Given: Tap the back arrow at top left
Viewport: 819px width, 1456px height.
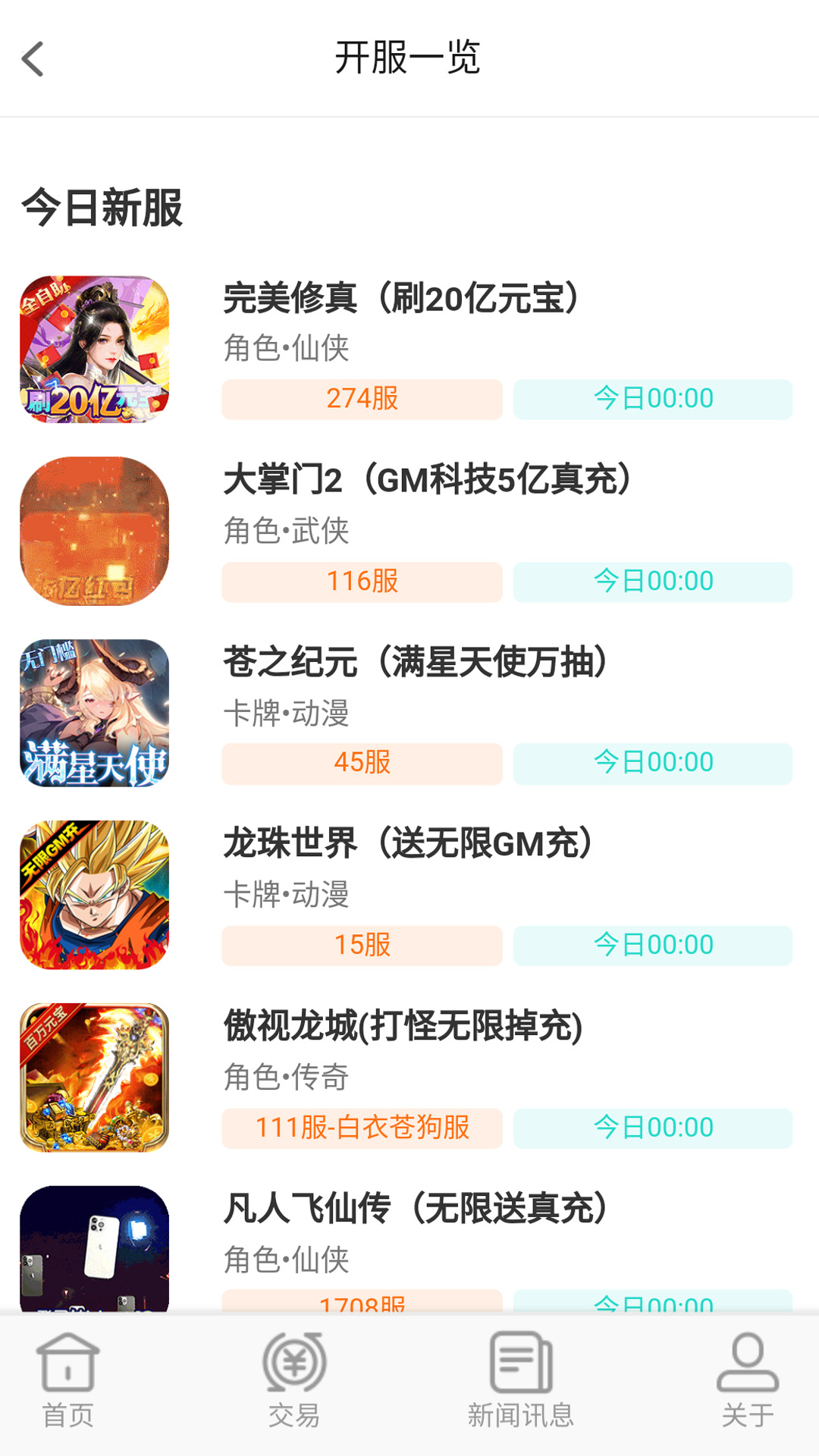Looking at the screenshot, I should [x=33, y=58].
